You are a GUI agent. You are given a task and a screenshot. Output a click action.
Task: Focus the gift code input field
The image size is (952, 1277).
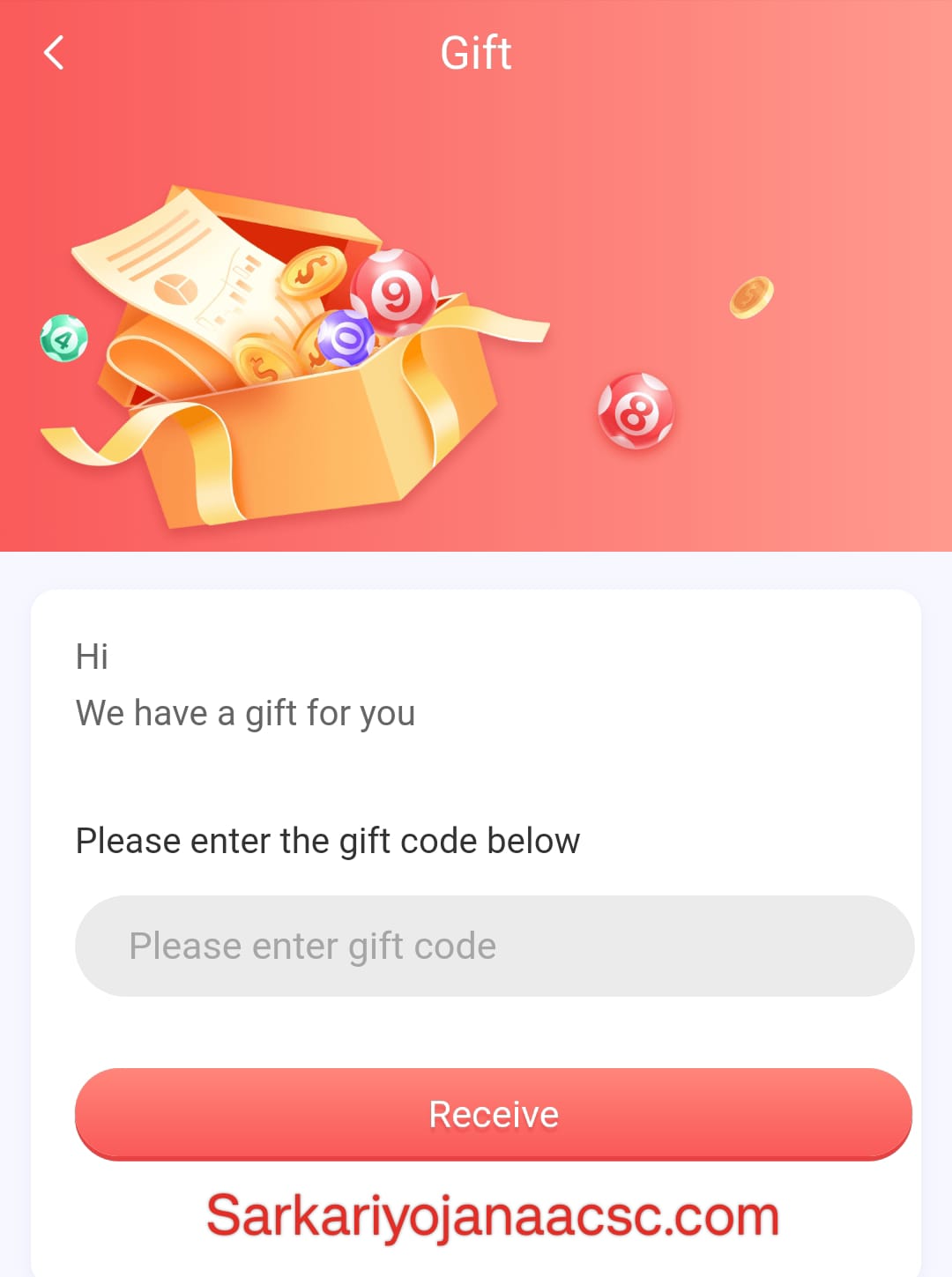[x=494, y=946]
